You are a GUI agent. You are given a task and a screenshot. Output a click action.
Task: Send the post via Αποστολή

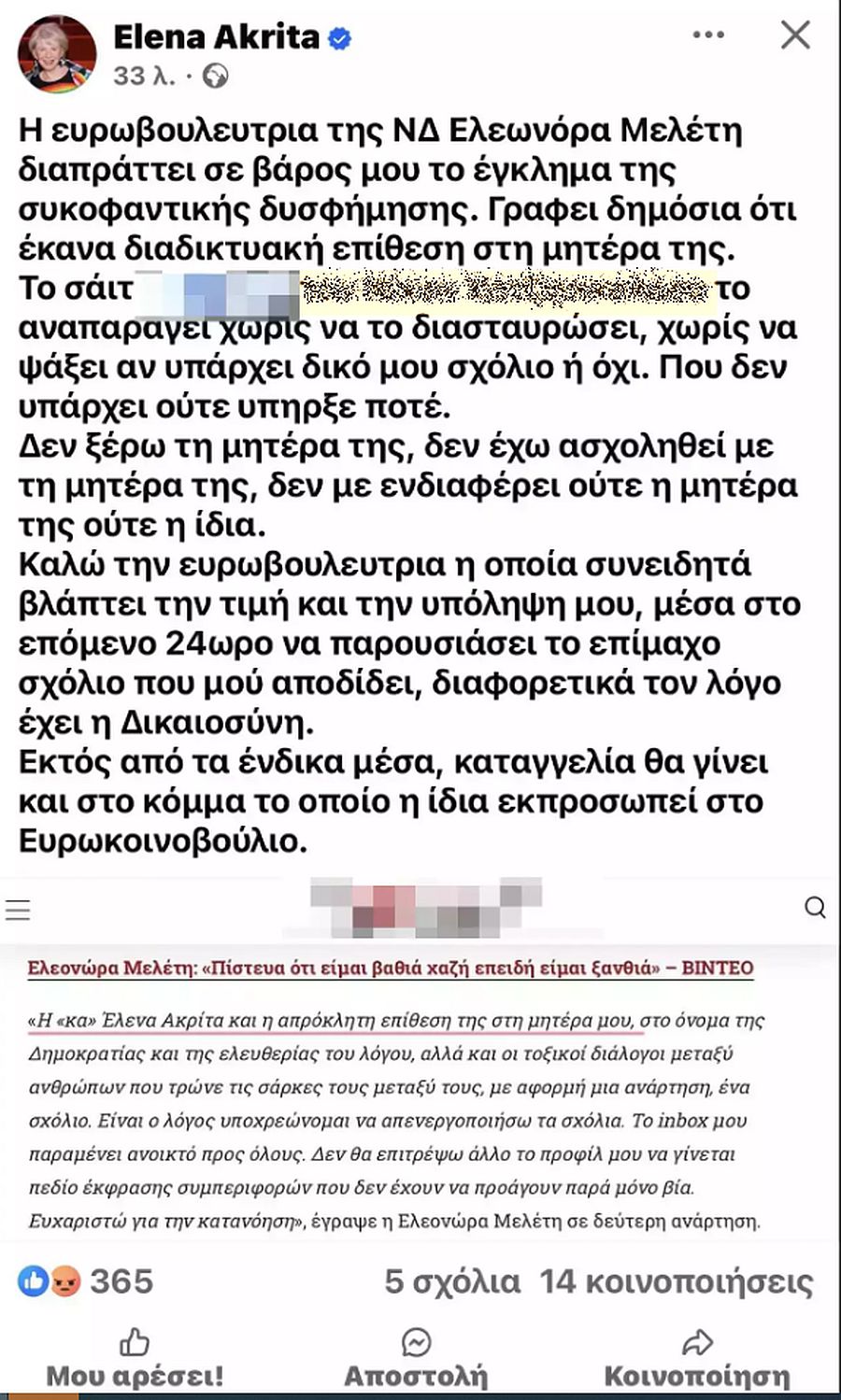pos(416,1359)
